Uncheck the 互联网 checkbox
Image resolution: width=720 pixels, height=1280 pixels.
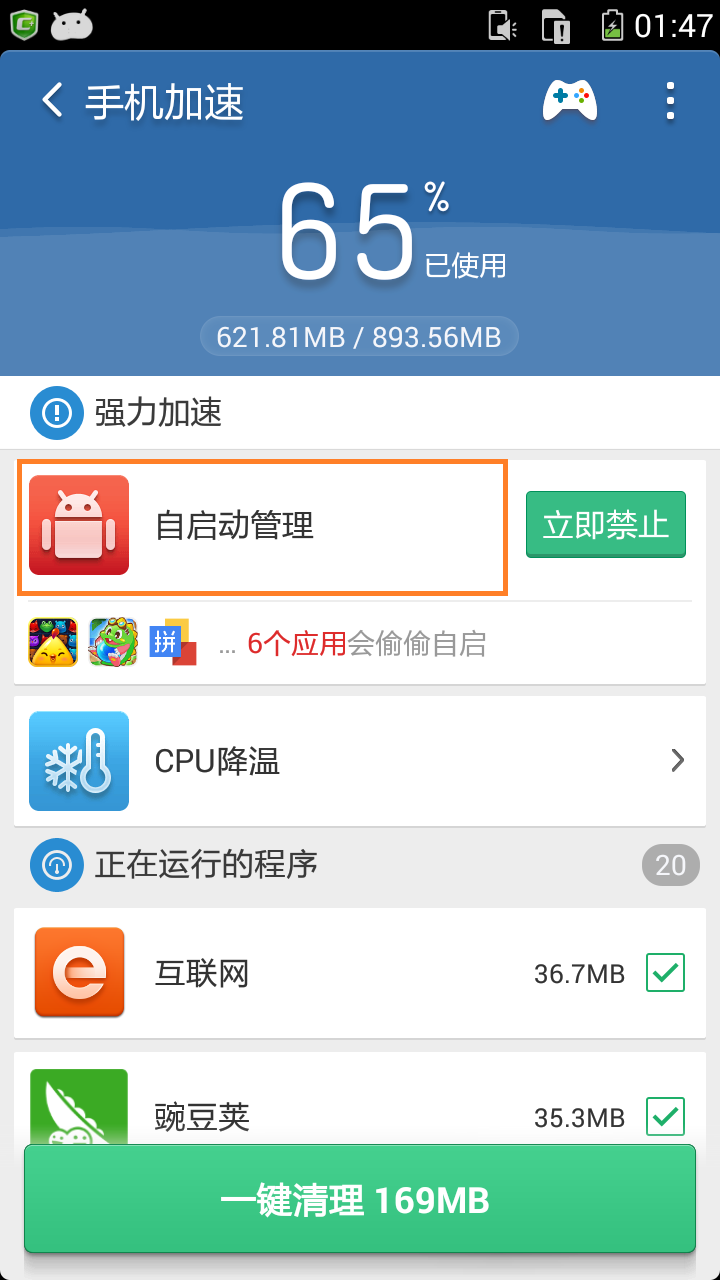(665, 973)
